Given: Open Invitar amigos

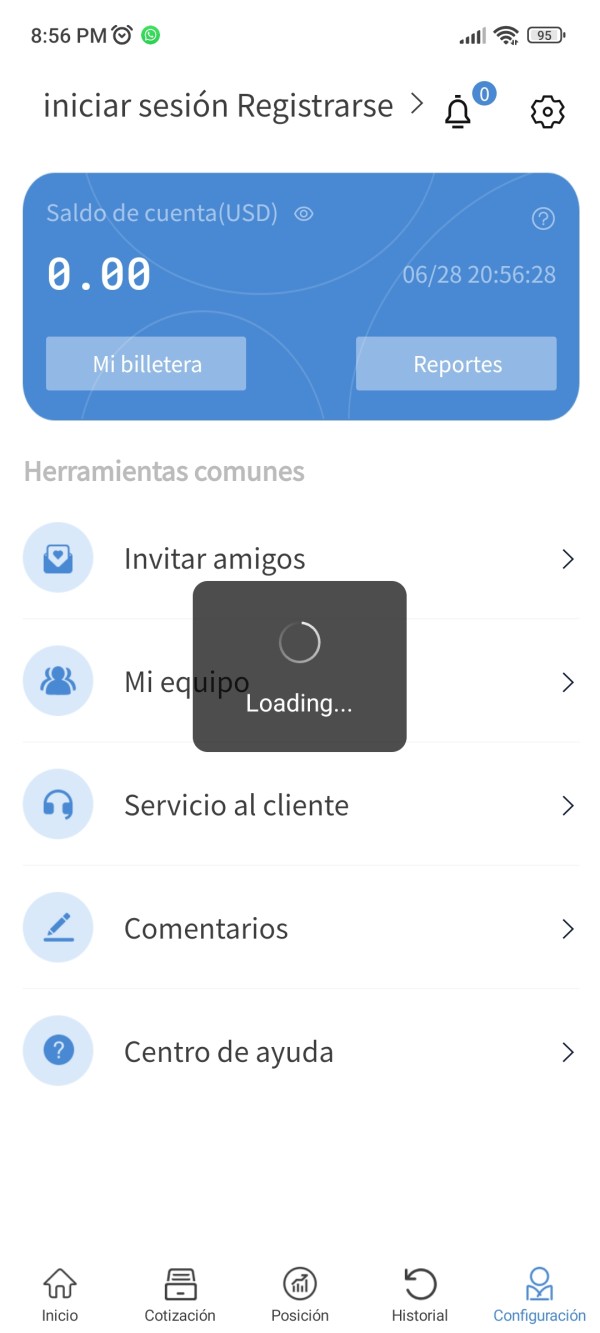Looking at the screenshot, I should tap(300, 558).
